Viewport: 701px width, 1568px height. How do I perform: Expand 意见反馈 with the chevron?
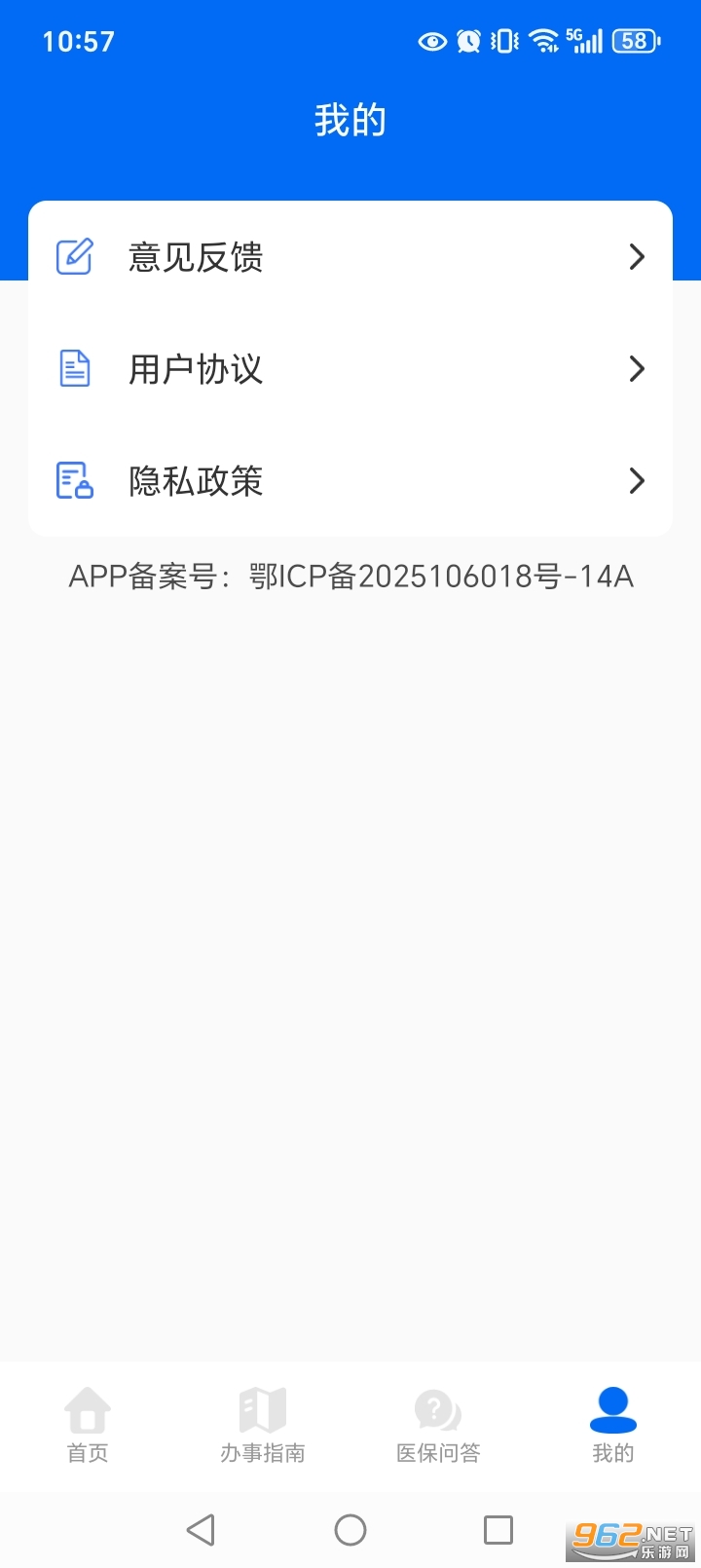[x=637, y=256]
